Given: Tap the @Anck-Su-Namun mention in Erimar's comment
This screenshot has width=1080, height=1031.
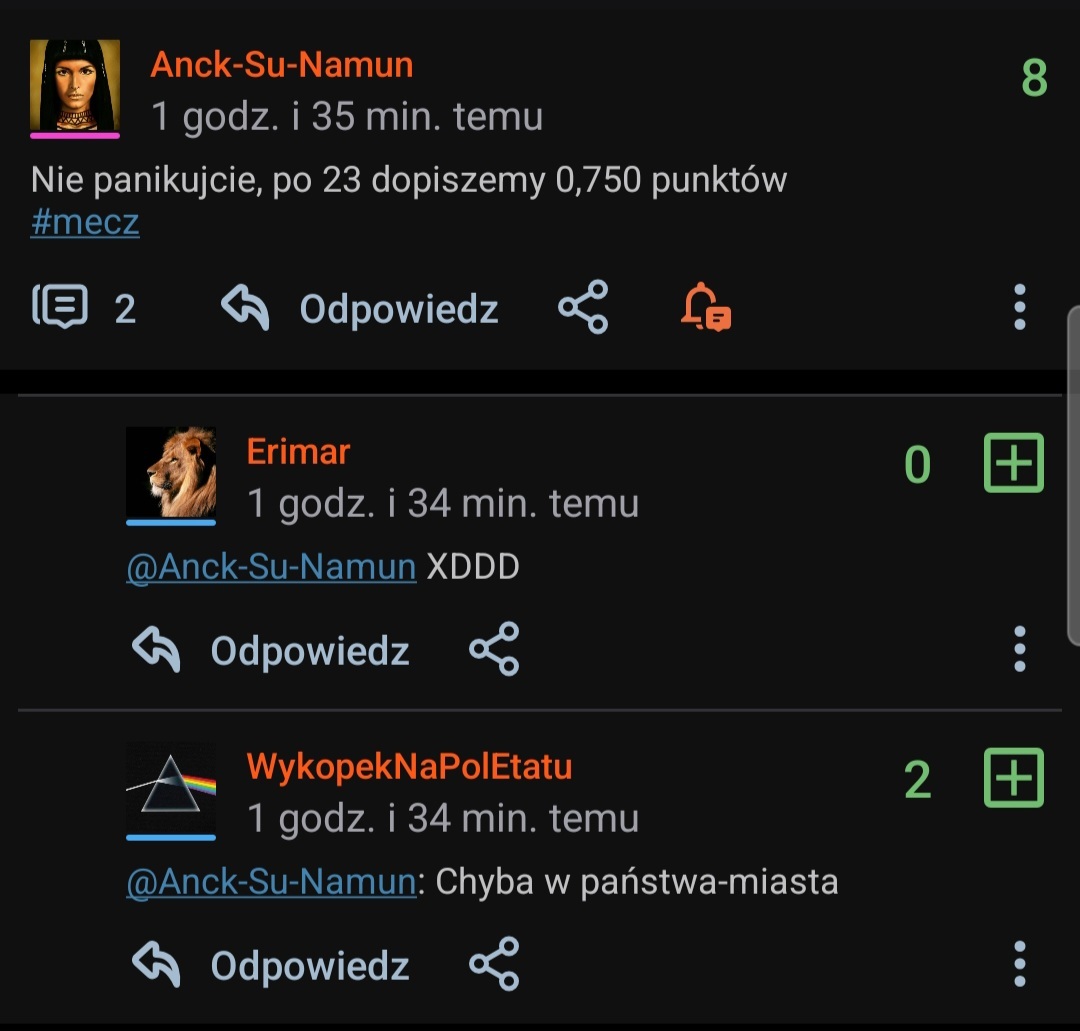Looking at the screenshot, I should pos(271,567).
